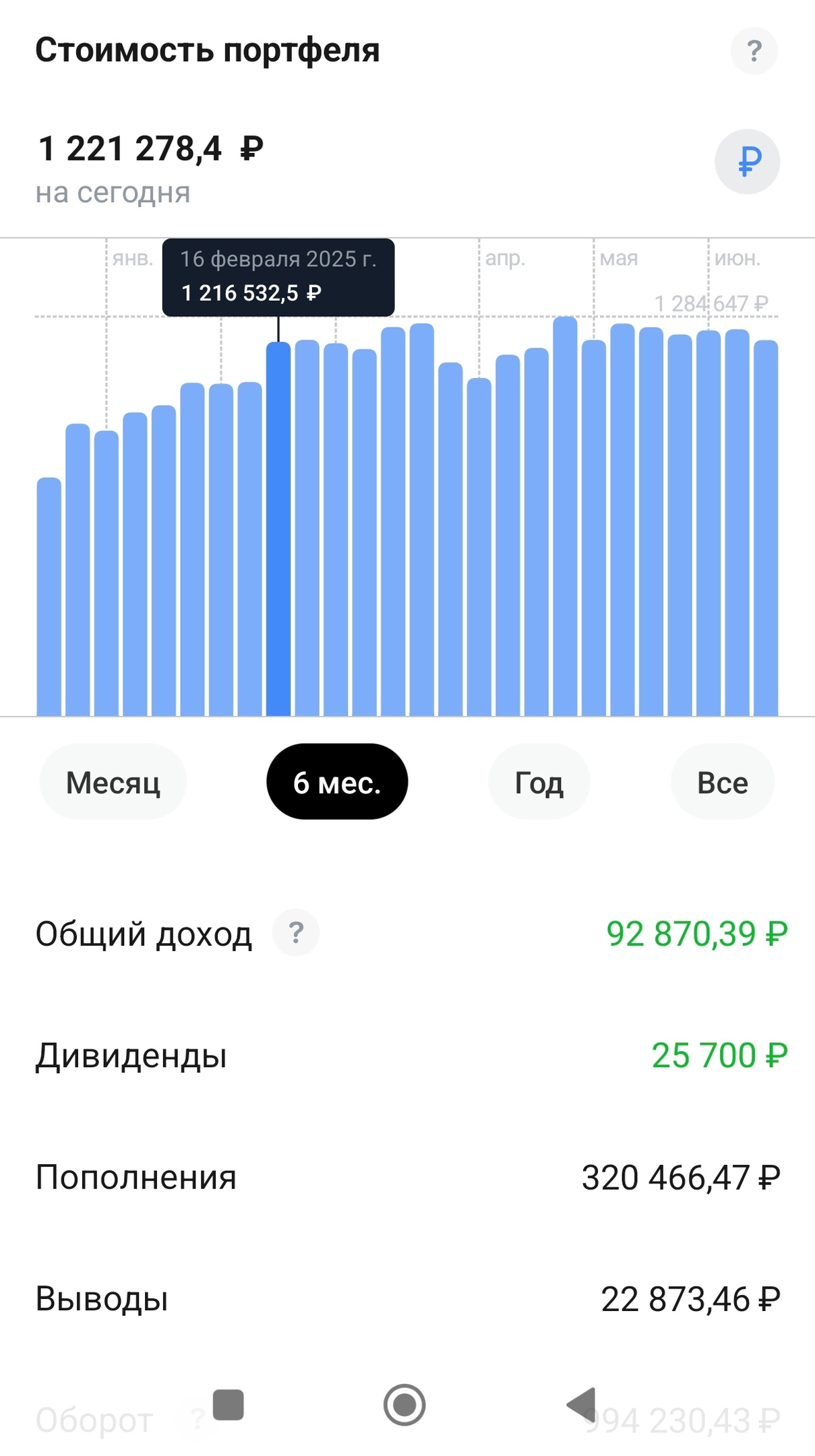The height and width of the screenshot is (1456, 815).
Task: Go back with the system back button
Action: [581, 1405]
